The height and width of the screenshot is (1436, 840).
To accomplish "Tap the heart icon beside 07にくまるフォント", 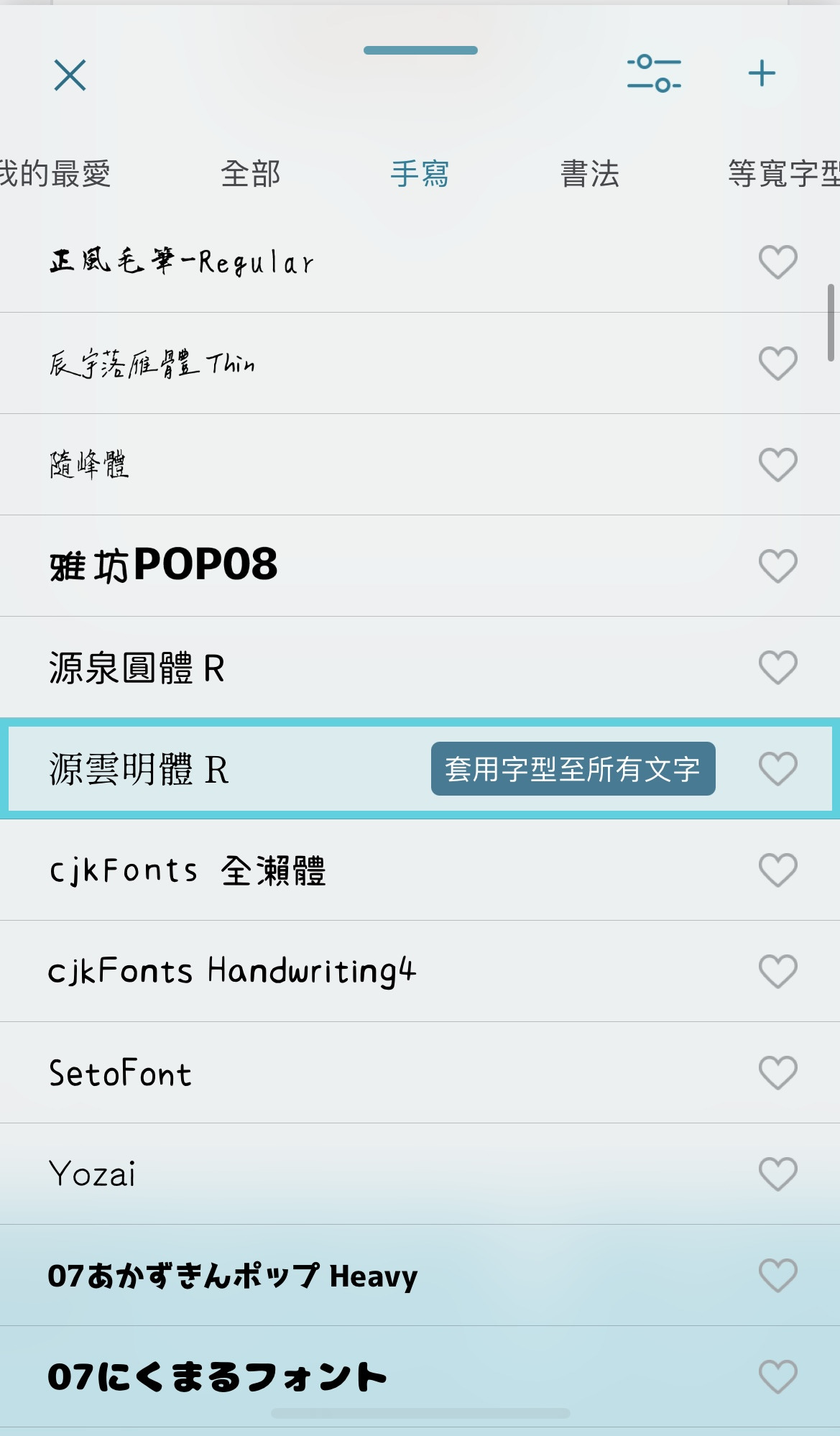I will (778, 1377).
